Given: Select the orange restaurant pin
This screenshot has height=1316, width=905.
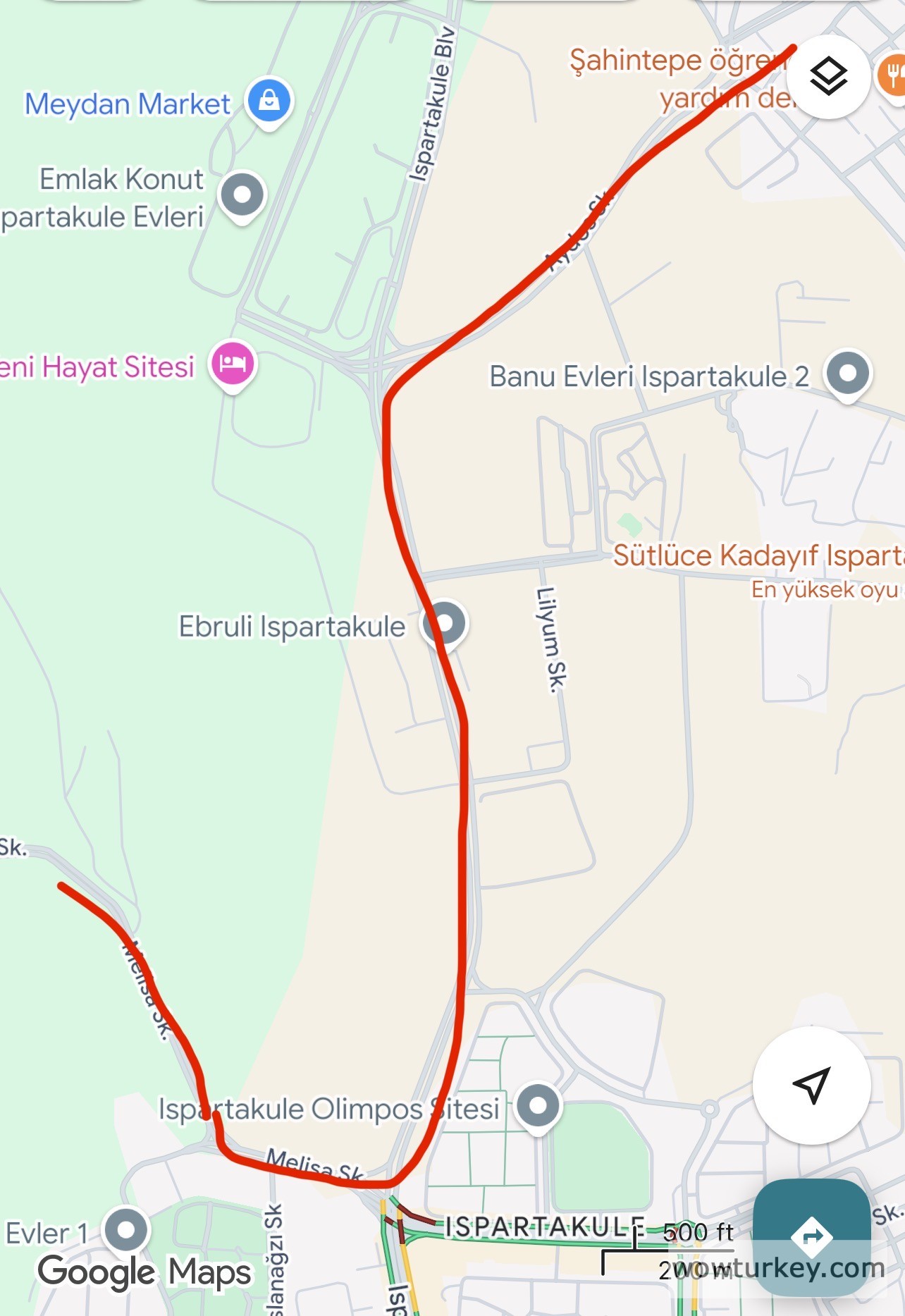Looking at the screenshot, I should (891, 74).
